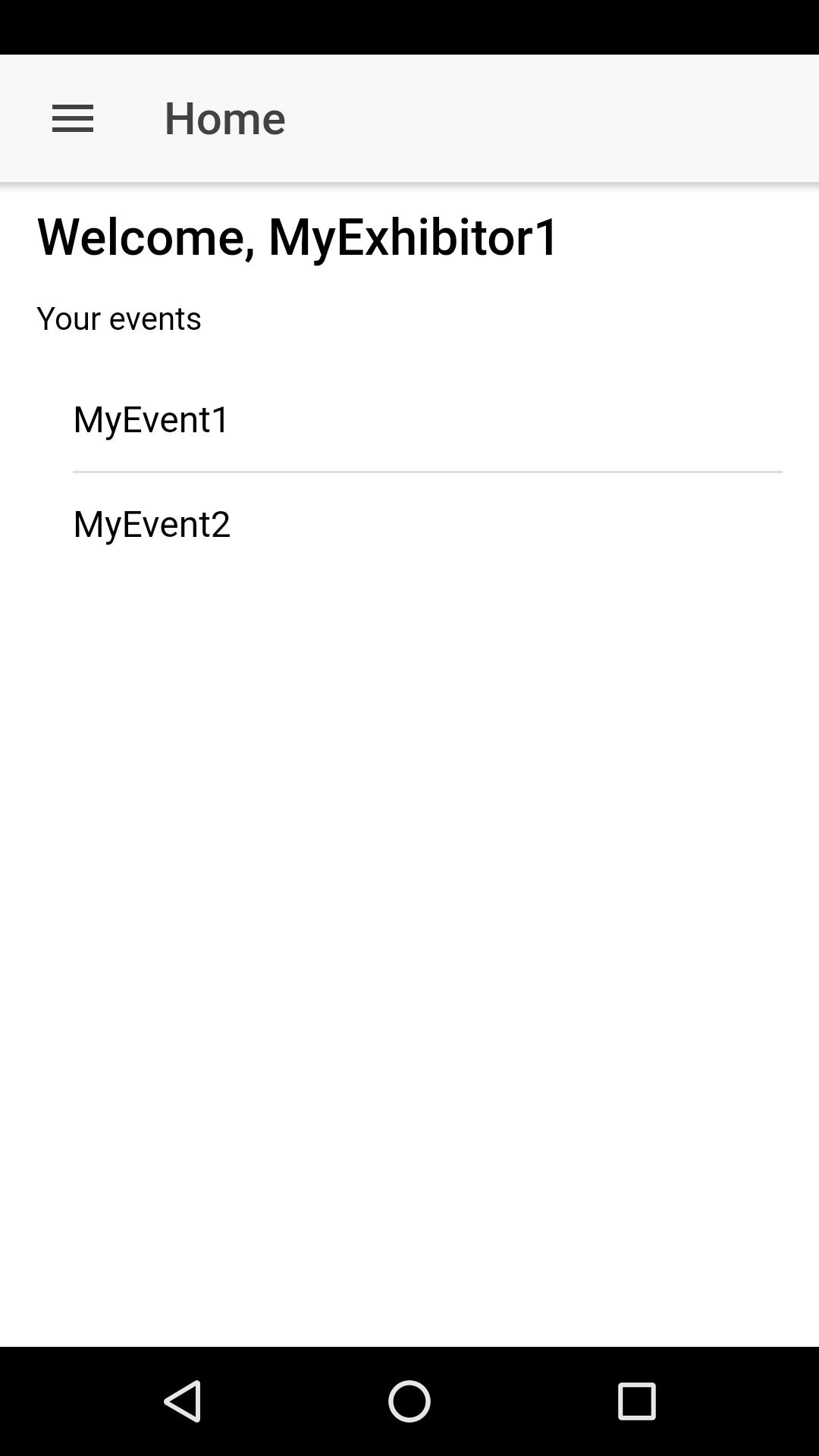Click the empty area below MyEvent2
819x1456 pixels.
409,910
